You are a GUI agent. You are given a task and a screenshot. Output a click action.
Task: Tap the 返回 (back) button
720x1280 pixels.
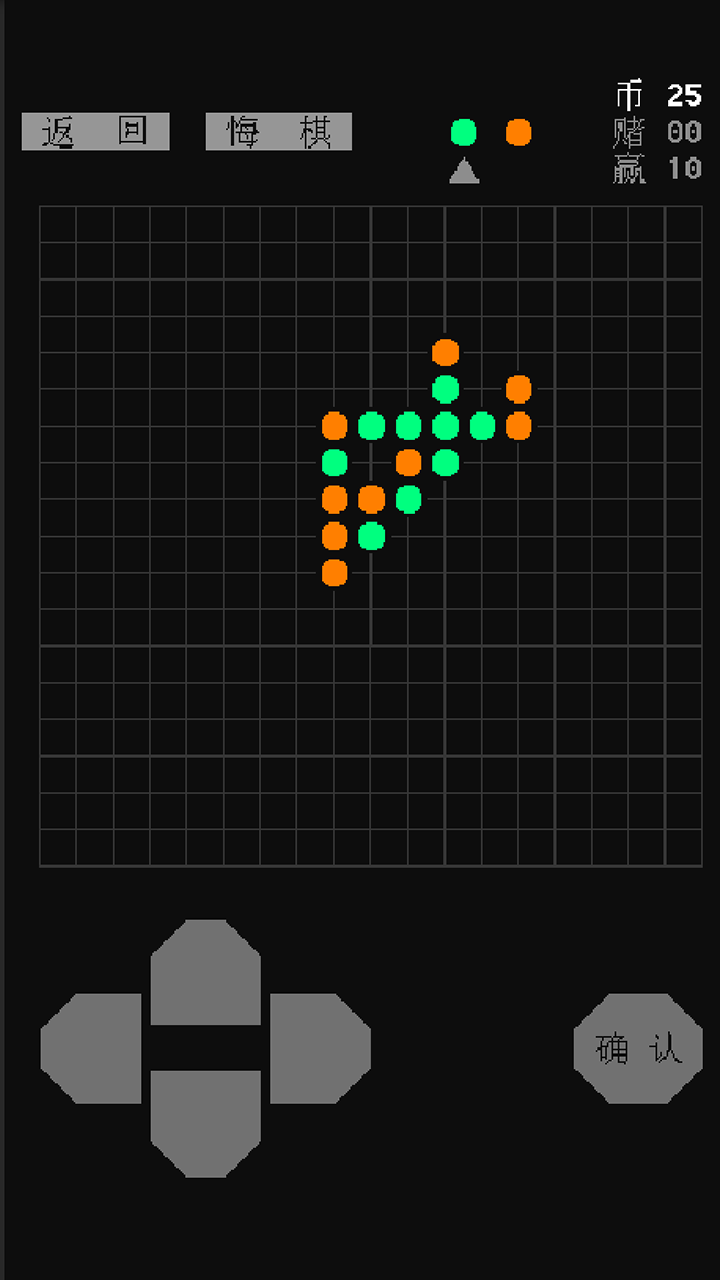pyautogui.click(x=95, y=131)
